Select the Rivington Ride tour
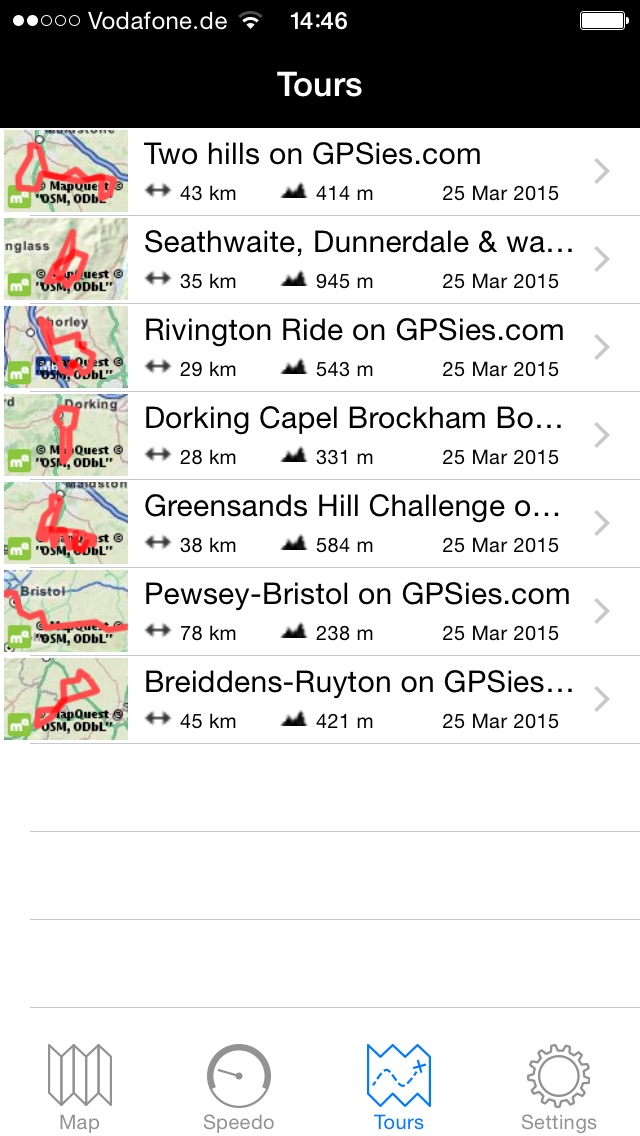This screenshot has width=640, height=1136. (x=320, y=348)
